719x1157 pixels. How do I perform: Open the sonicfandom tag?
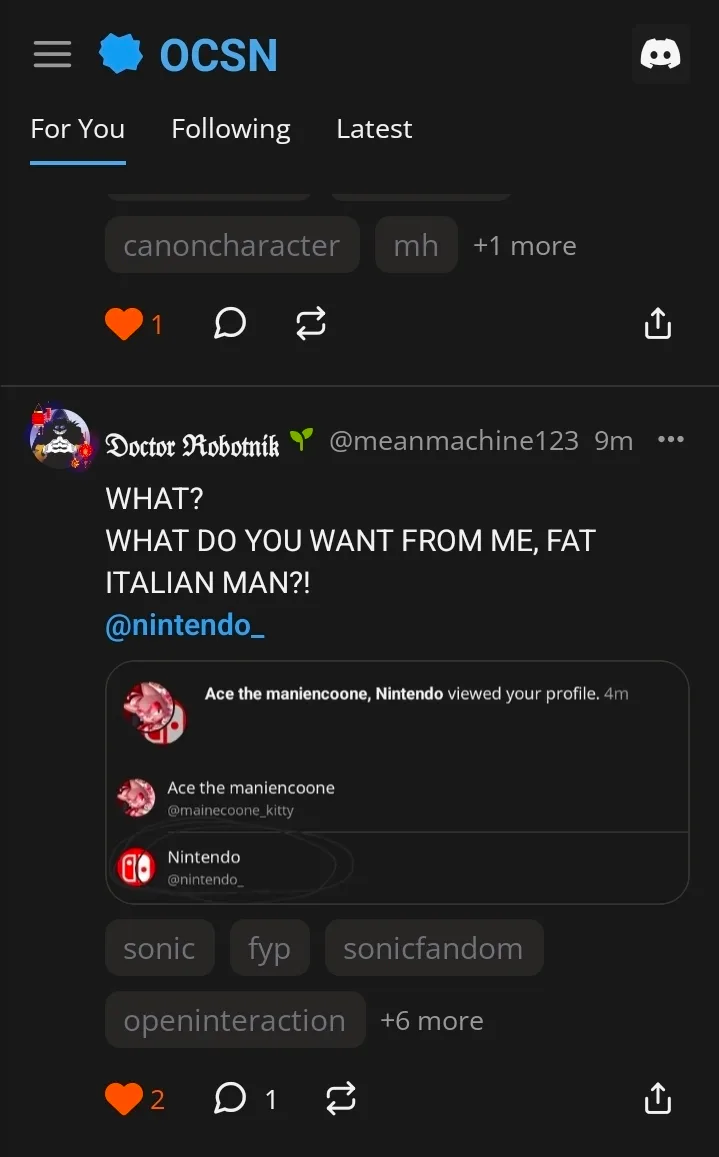click(433, 948)
